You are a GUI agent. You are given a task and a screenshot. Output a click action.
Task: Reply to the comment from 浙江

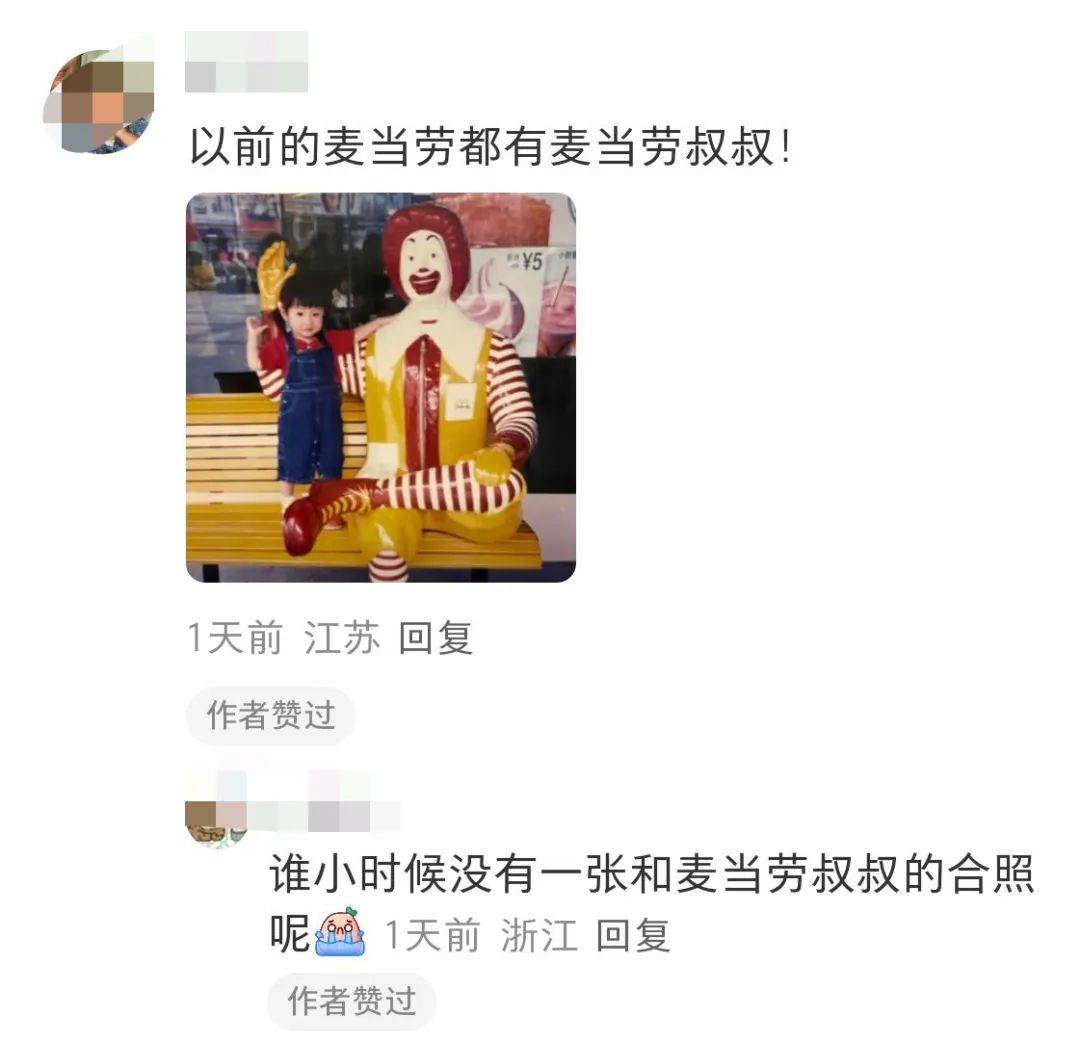632,936
